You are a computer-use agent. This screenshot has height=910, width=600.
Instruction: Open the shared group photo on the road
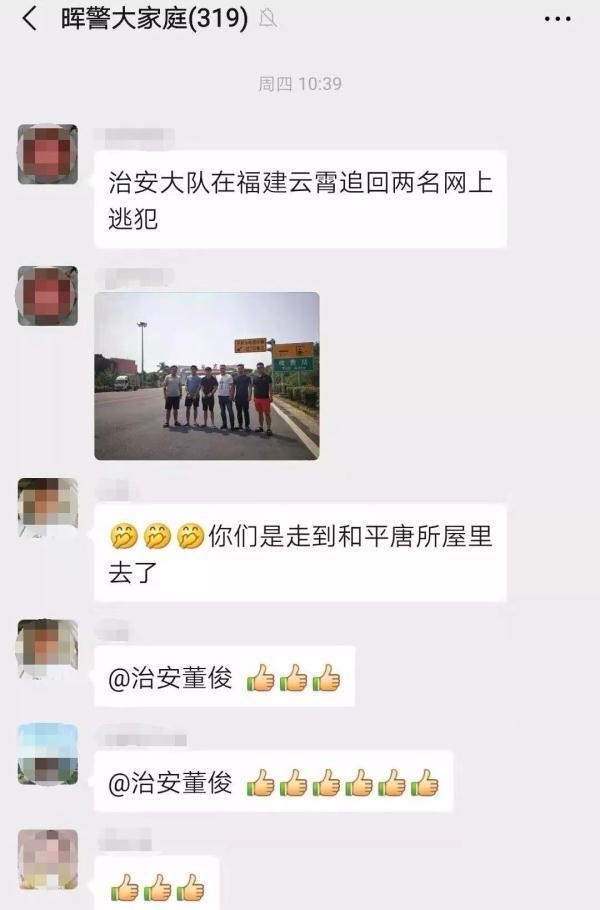(207, 376)
